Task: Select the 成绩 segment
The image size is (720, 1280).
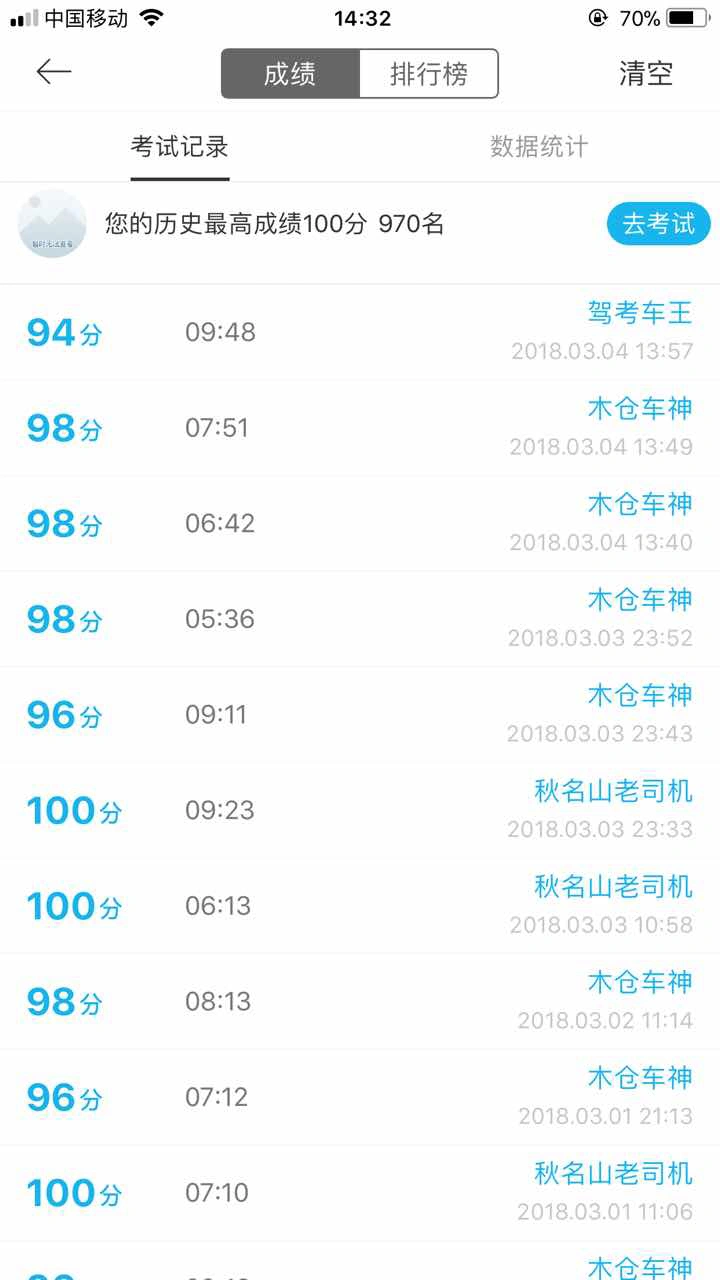Action: pyautogui.click(x=290, y=74)
